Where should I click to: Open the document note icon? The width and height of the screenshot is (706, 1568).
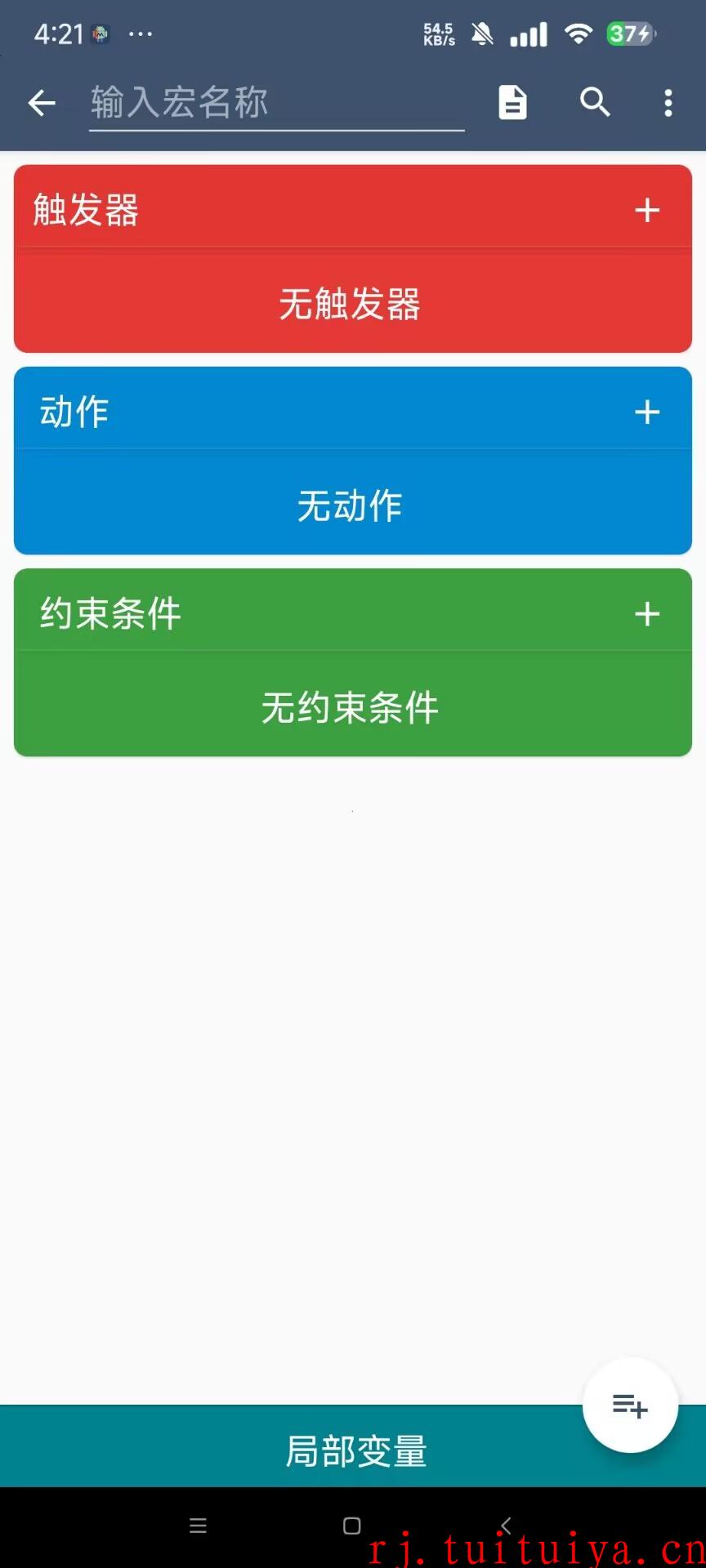click(513, 102)
